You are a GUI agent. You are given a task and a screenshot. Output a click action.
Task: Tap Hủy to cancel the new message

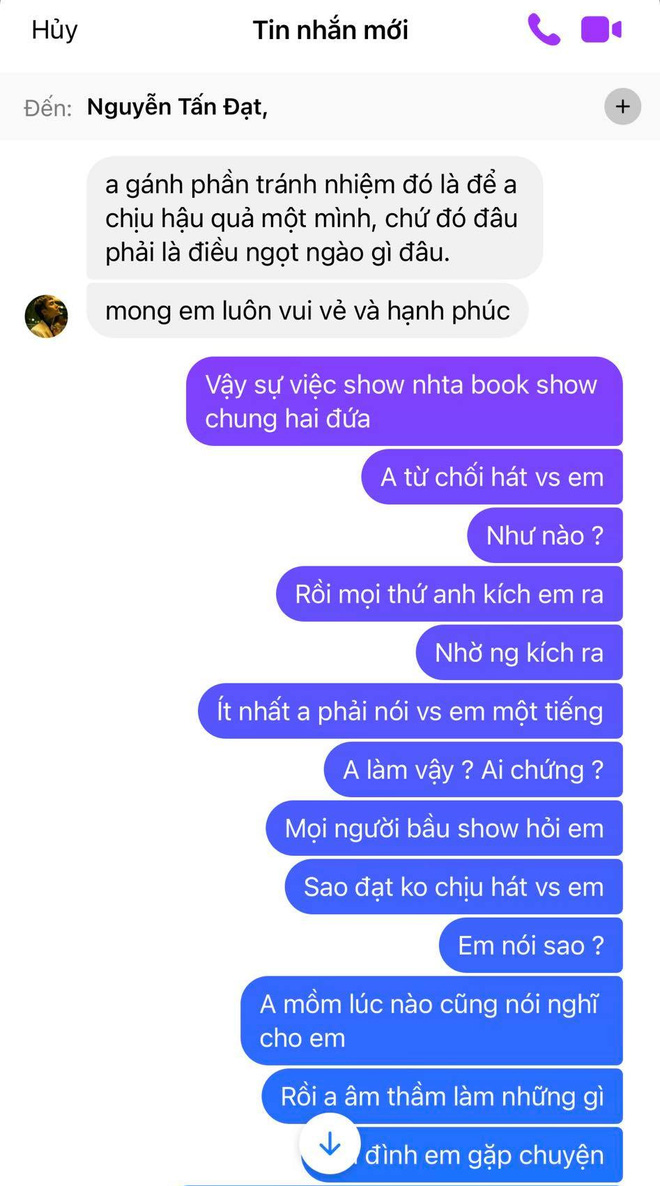tap(54, 30)
